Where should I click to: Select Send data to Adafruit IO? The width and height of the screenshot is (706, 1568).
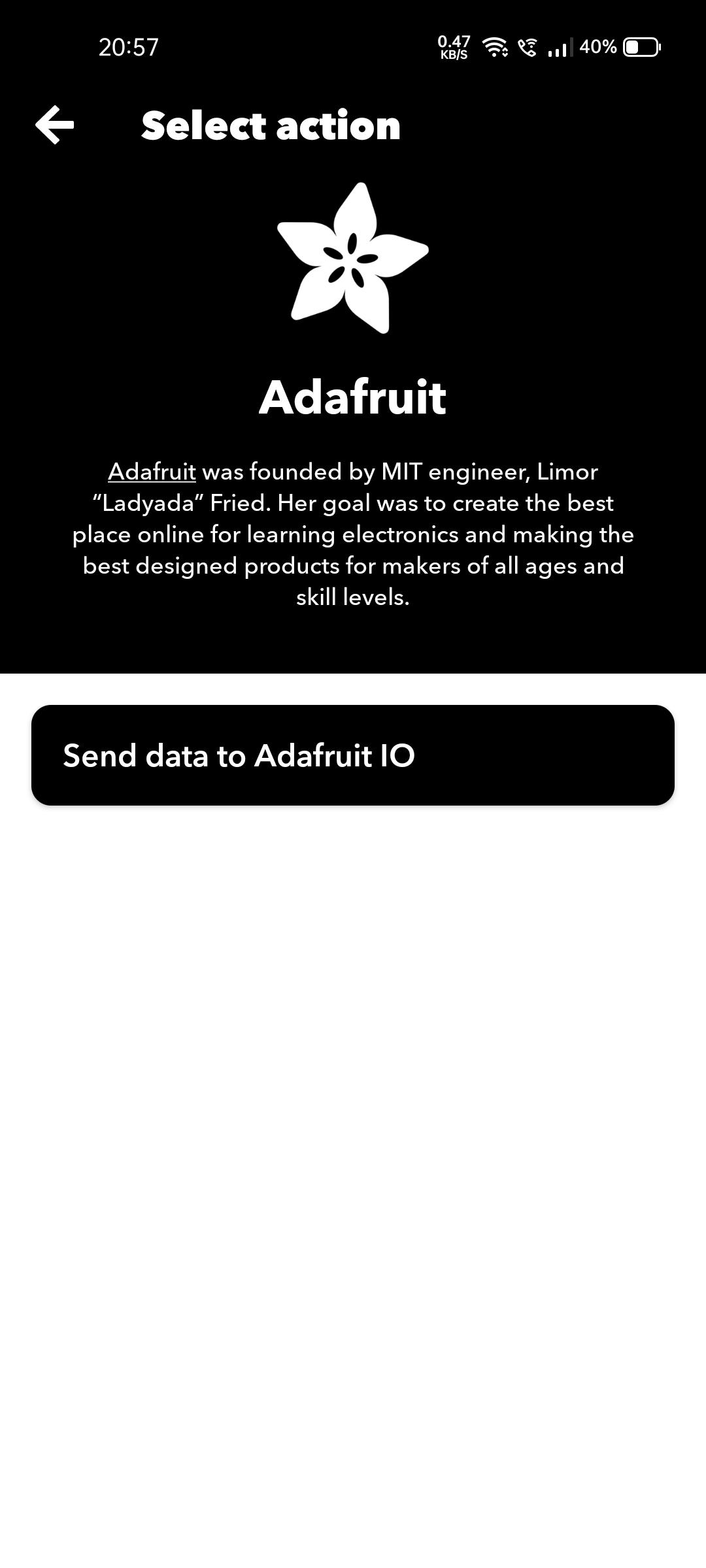click(353, 755)
